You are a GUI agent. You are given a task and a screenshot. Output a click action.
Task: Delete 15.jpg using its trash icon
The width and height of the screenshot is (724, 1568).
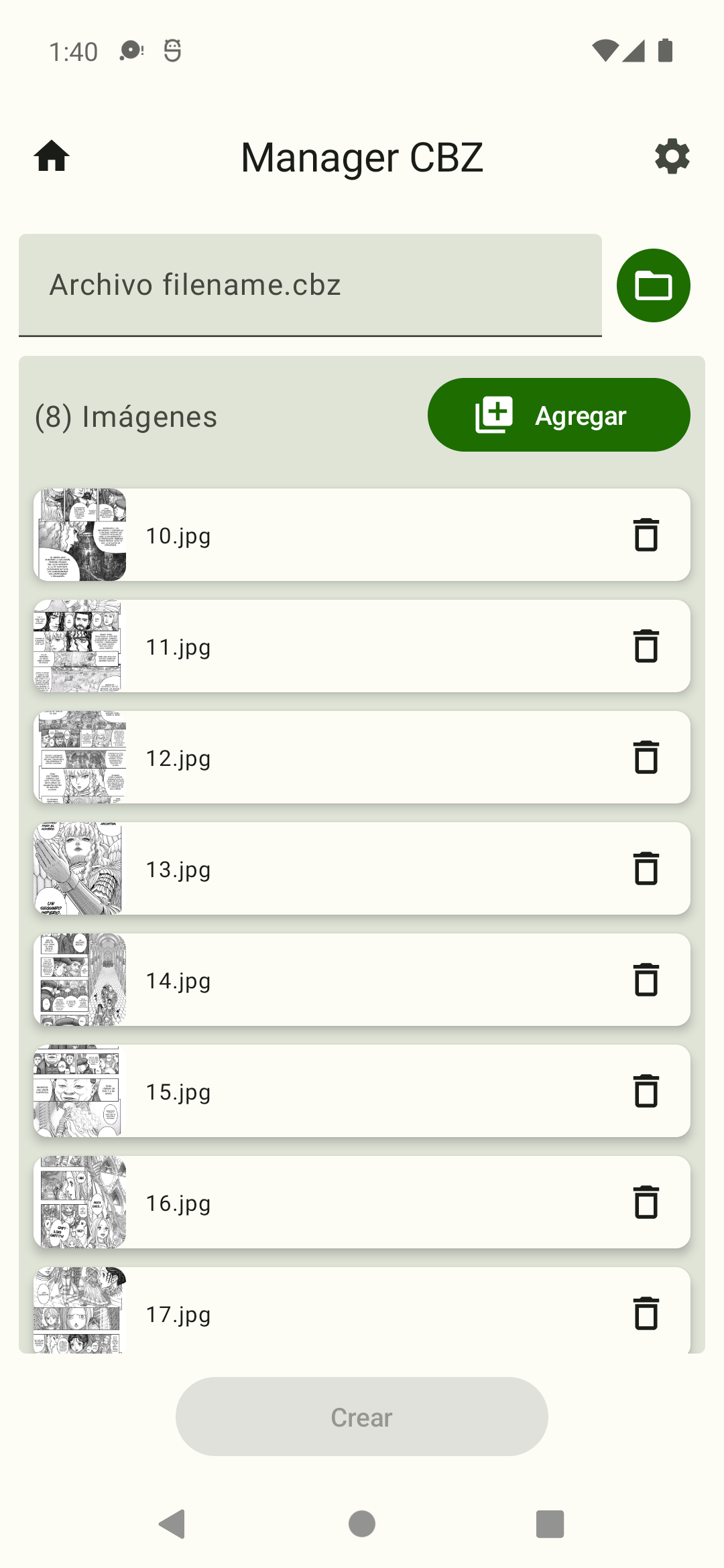coord(646,1091)
